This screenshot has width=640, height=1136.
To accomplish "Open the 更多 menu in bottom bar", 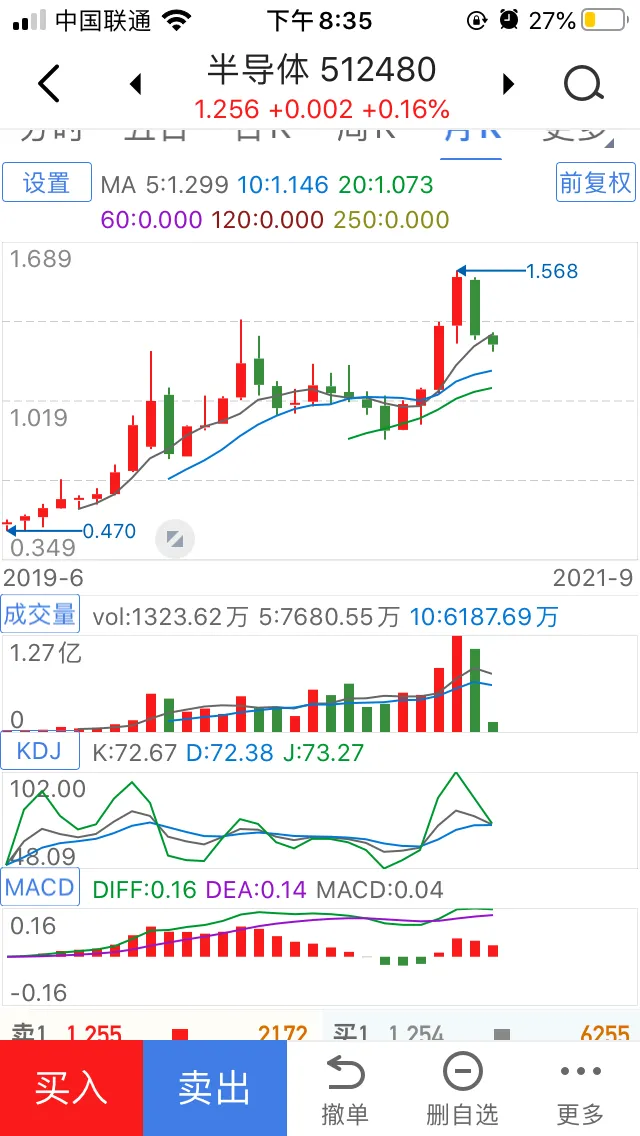I will coord(581,1089).
